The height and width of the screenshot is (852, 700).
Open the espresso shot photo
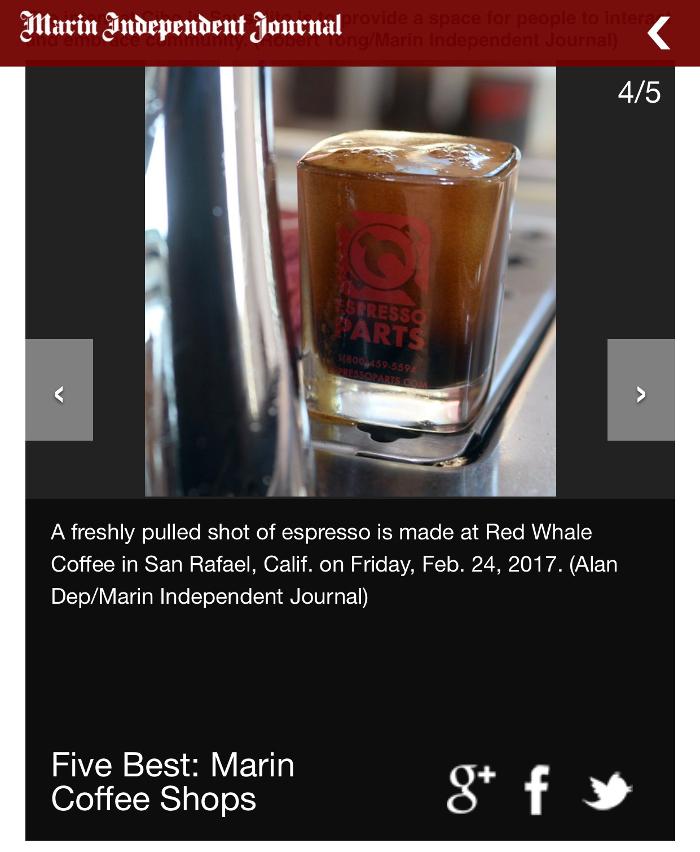pos(350,282)
